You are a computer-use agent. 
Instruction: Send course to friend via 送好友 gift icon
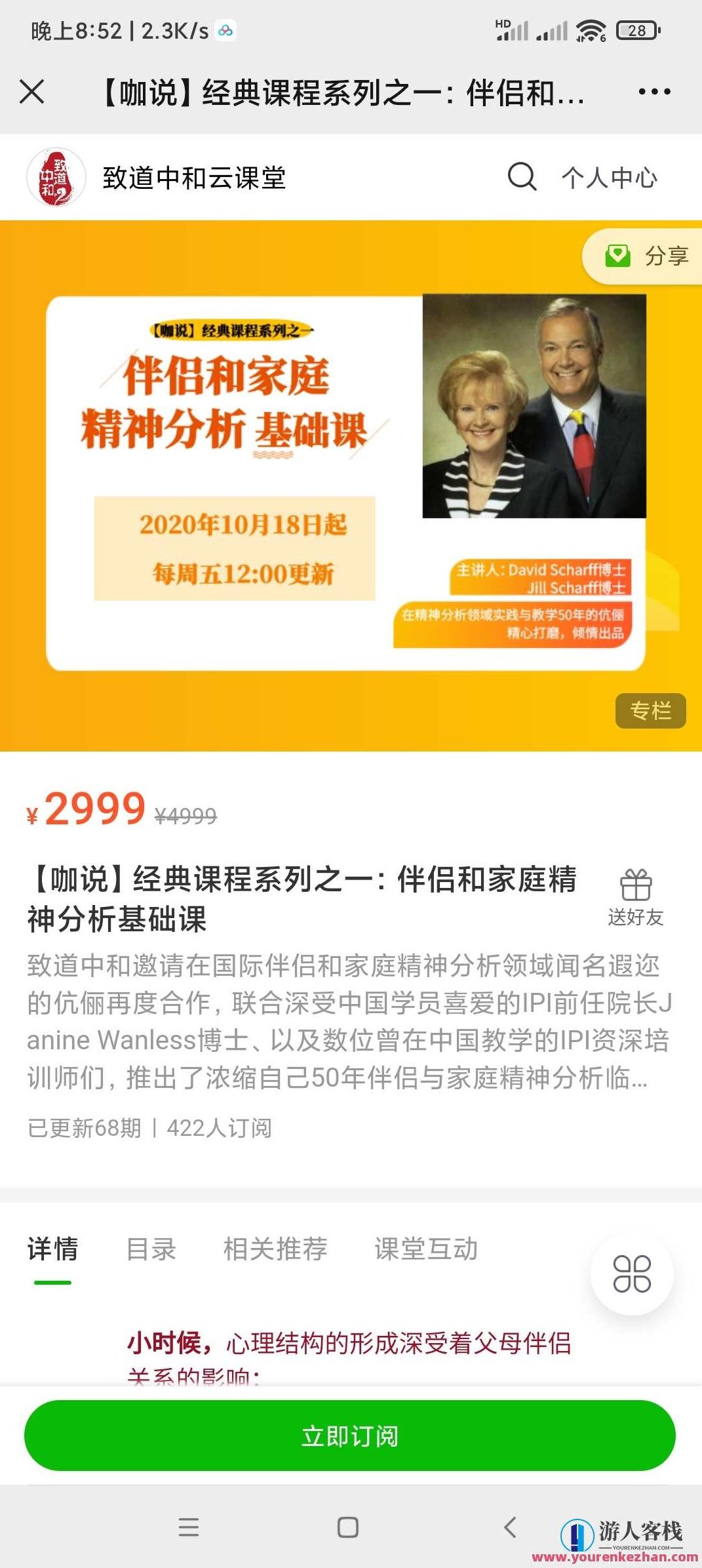pyautogui.click(x=635, y=895)
